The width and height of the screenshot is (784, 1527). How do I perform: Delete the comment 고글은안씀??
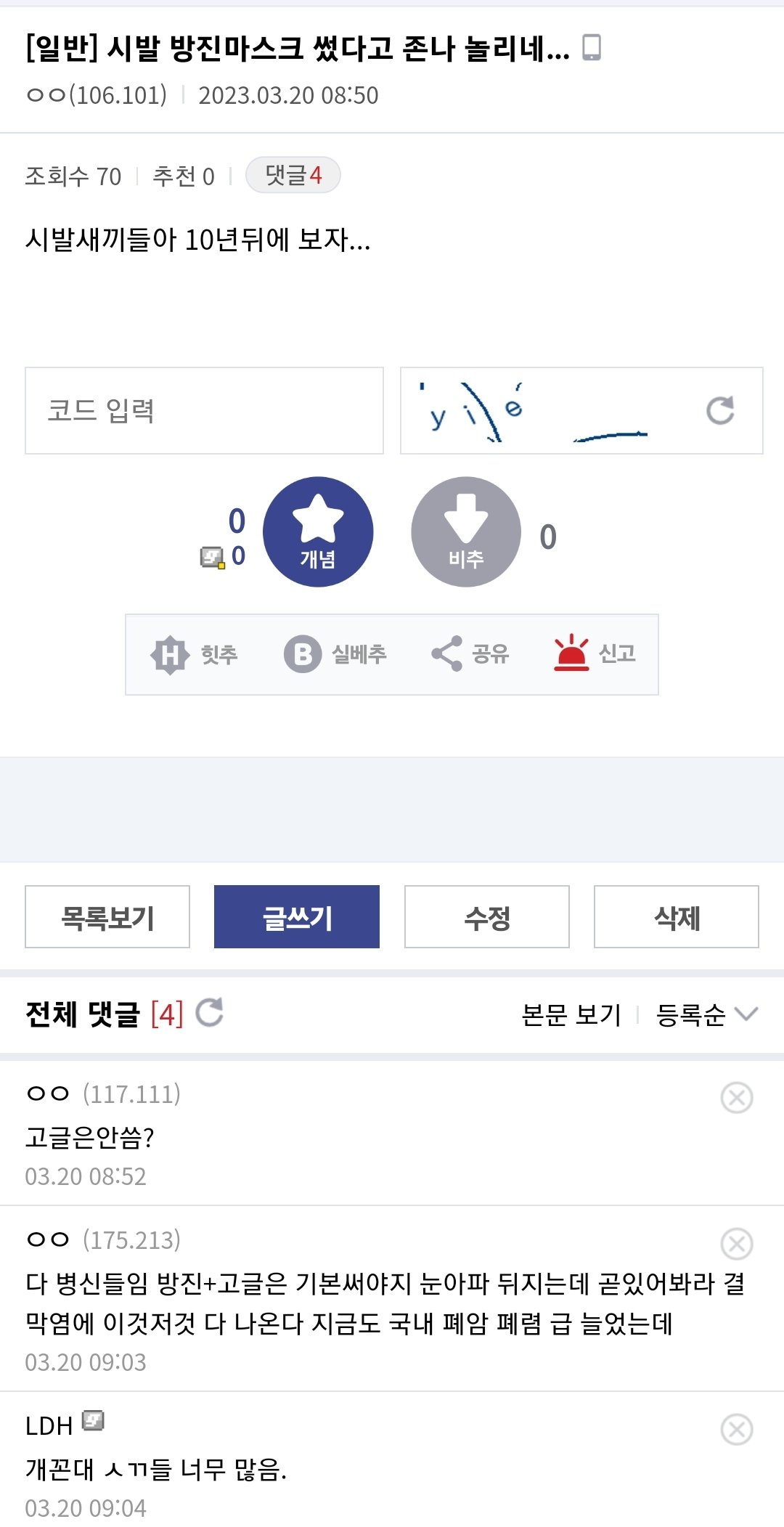coord(737,1098)
